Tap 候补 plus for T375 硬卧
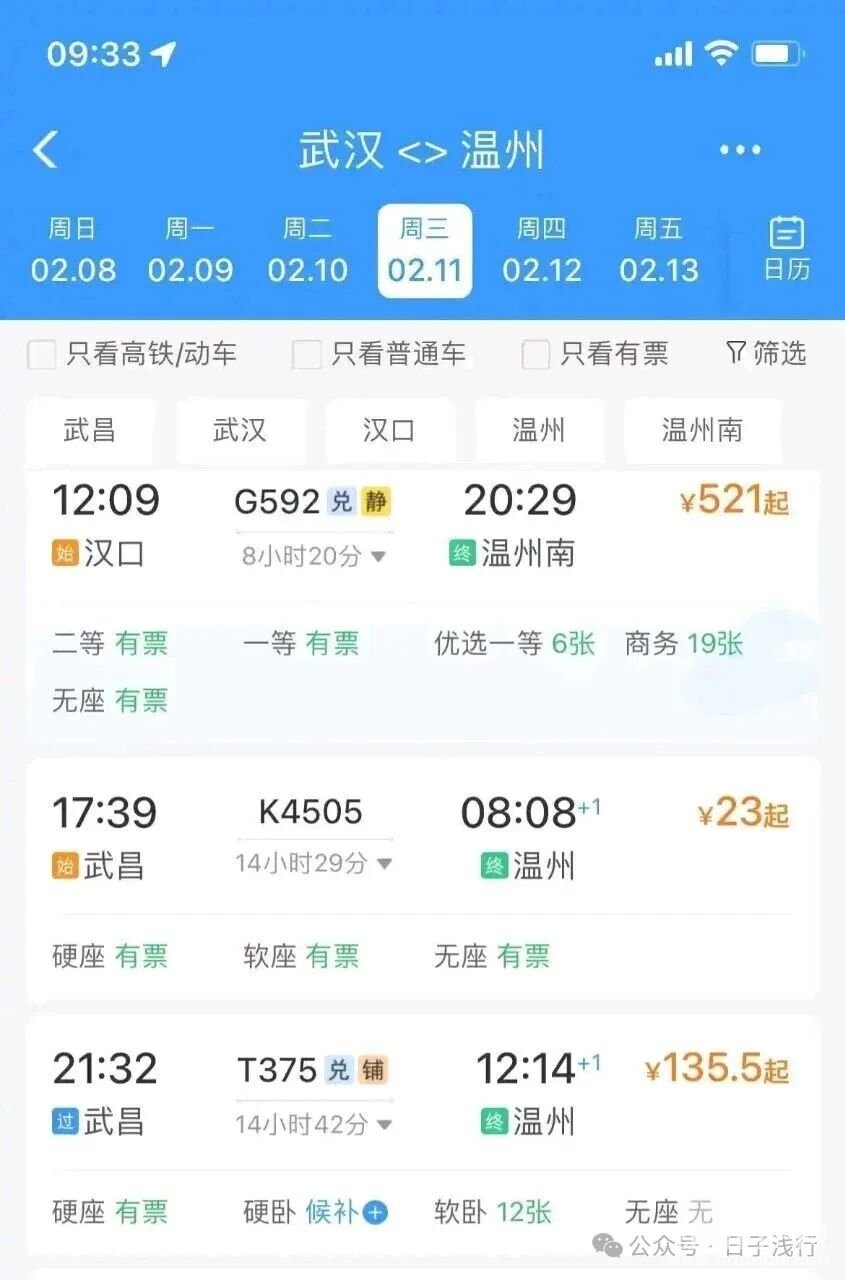The width and height of the screenshot is (845, 1280). [x=375, y=1213]
